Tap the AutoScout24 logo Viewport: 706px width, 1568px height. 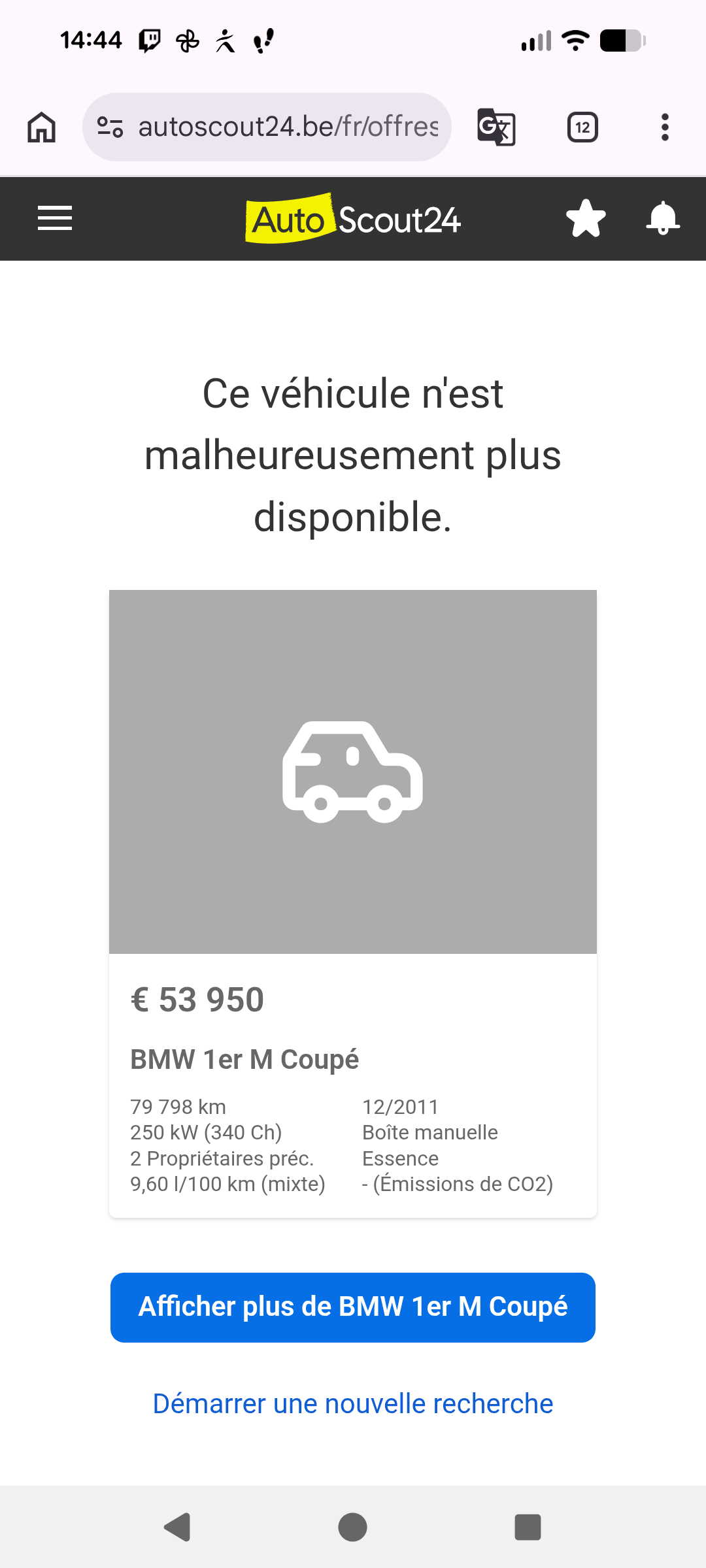pos(353,219)
